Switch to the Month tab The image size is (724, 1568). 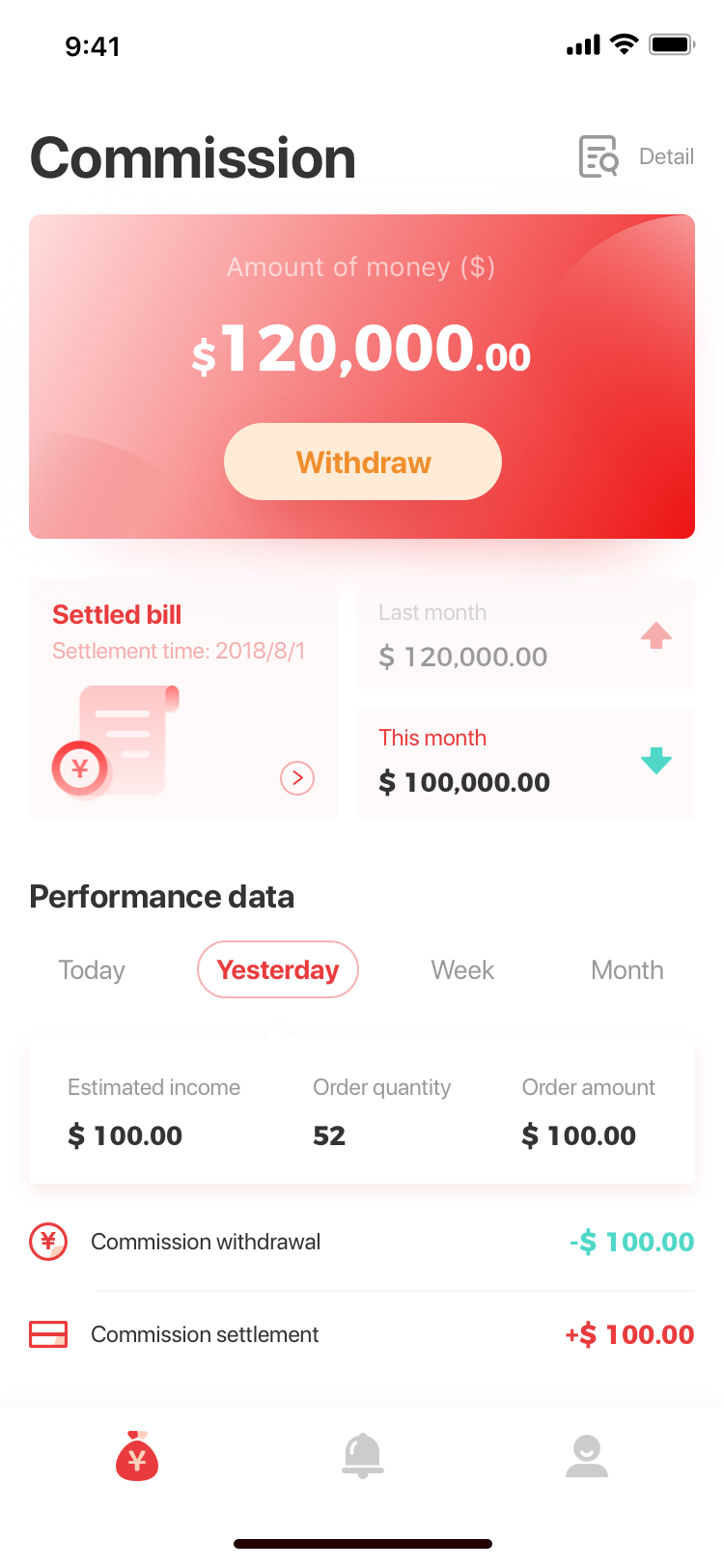tap(627, 969)
